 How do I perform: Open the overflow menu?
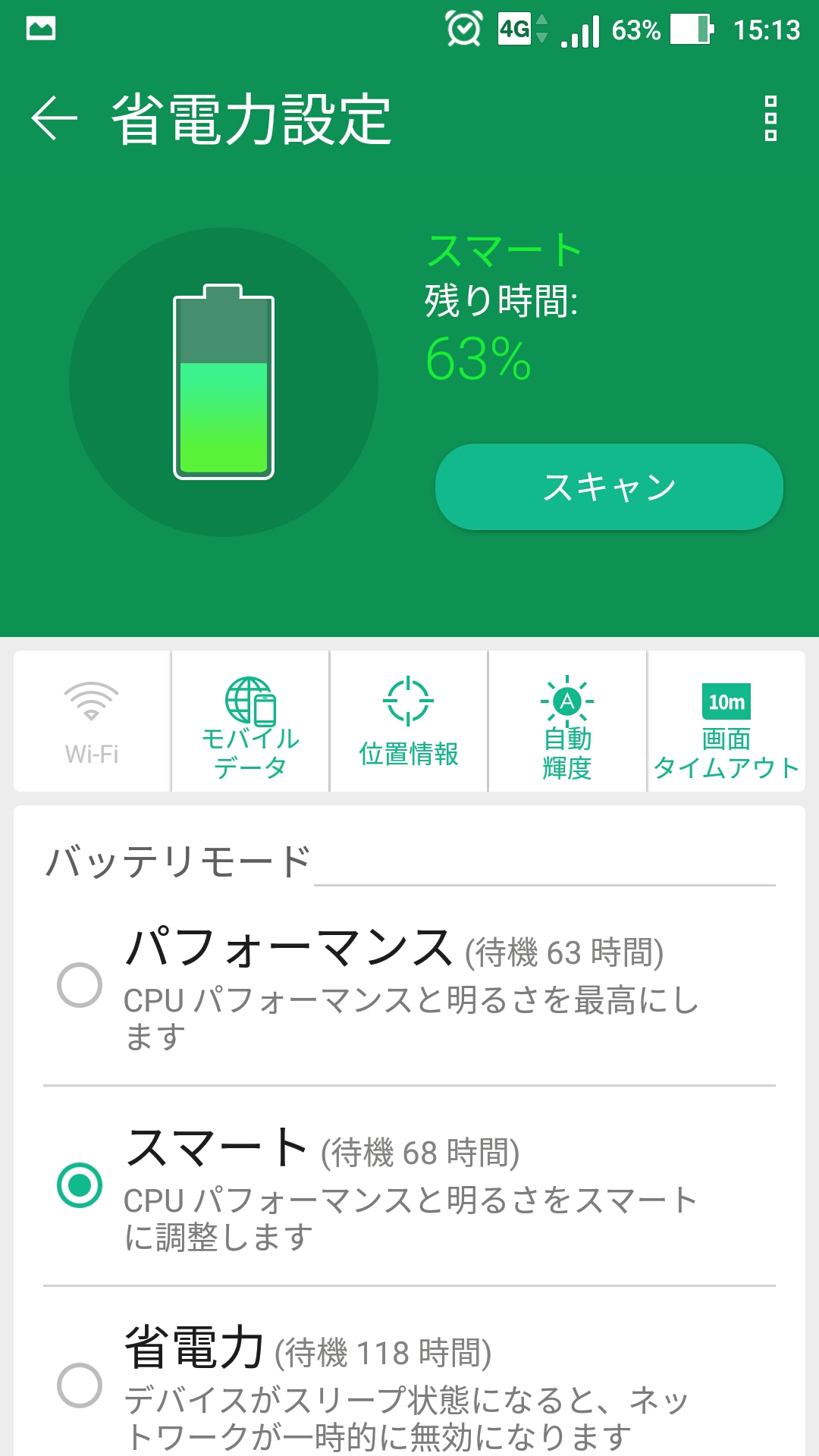point(770,118)
